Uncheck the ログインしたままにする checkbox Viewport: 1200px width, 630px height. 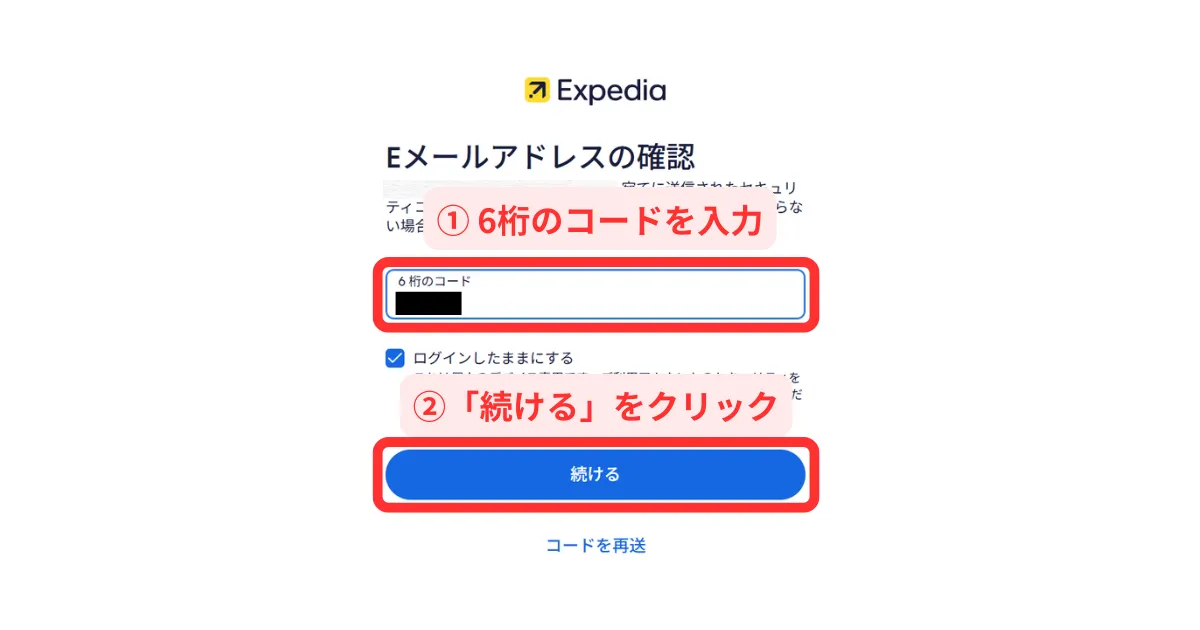click(395, 358)
